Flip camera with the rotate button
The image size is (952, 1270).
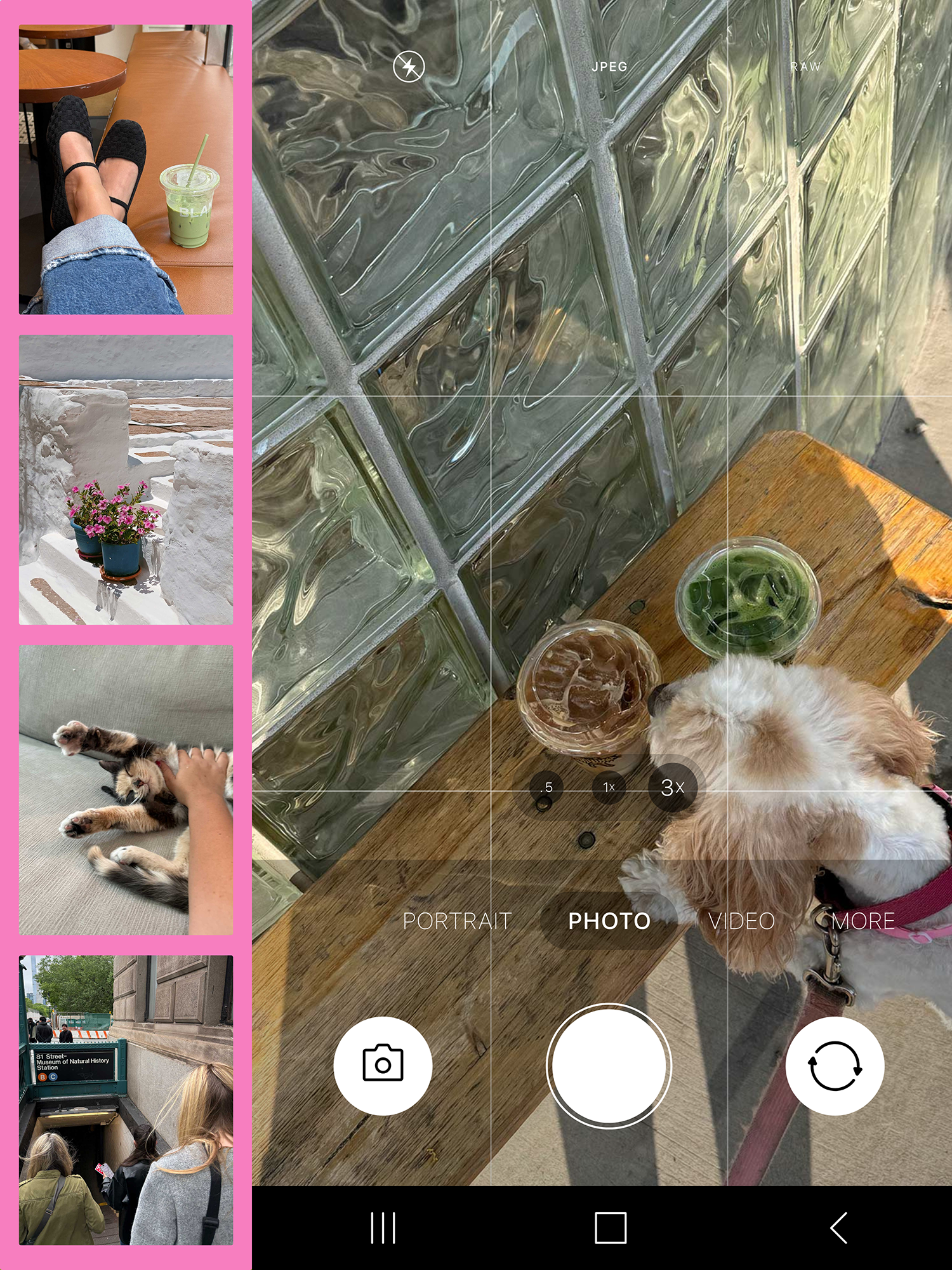(x=835, y=1066)
